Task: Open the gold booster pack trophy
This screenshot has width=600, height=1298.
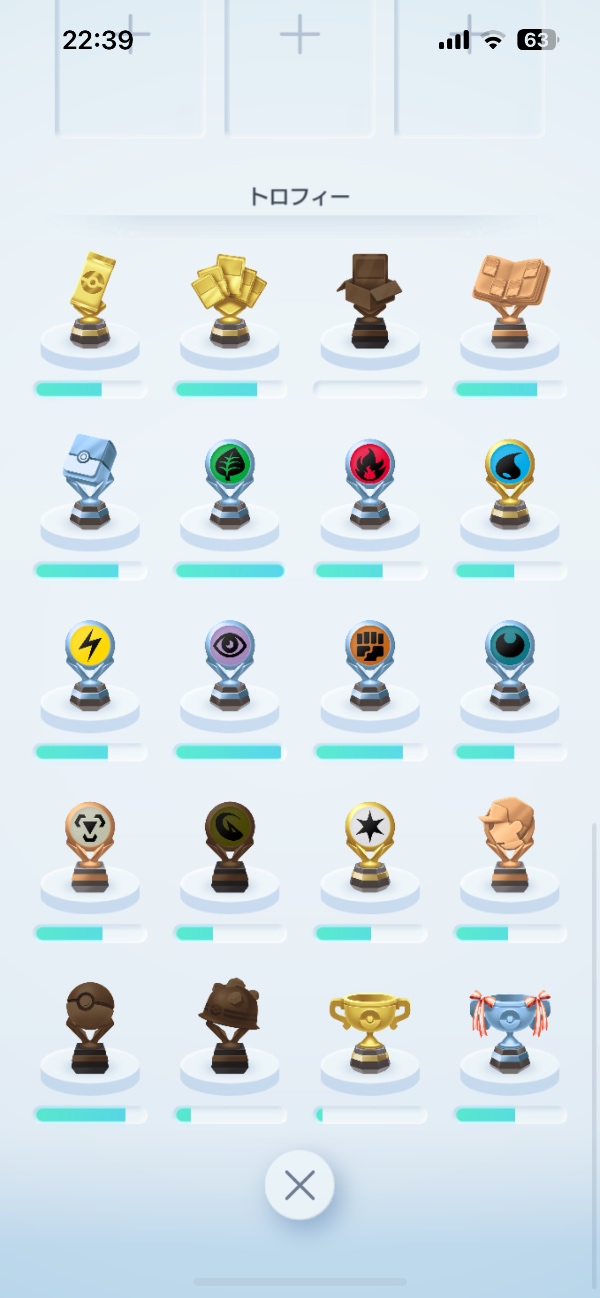Action: tap(90, 300)
